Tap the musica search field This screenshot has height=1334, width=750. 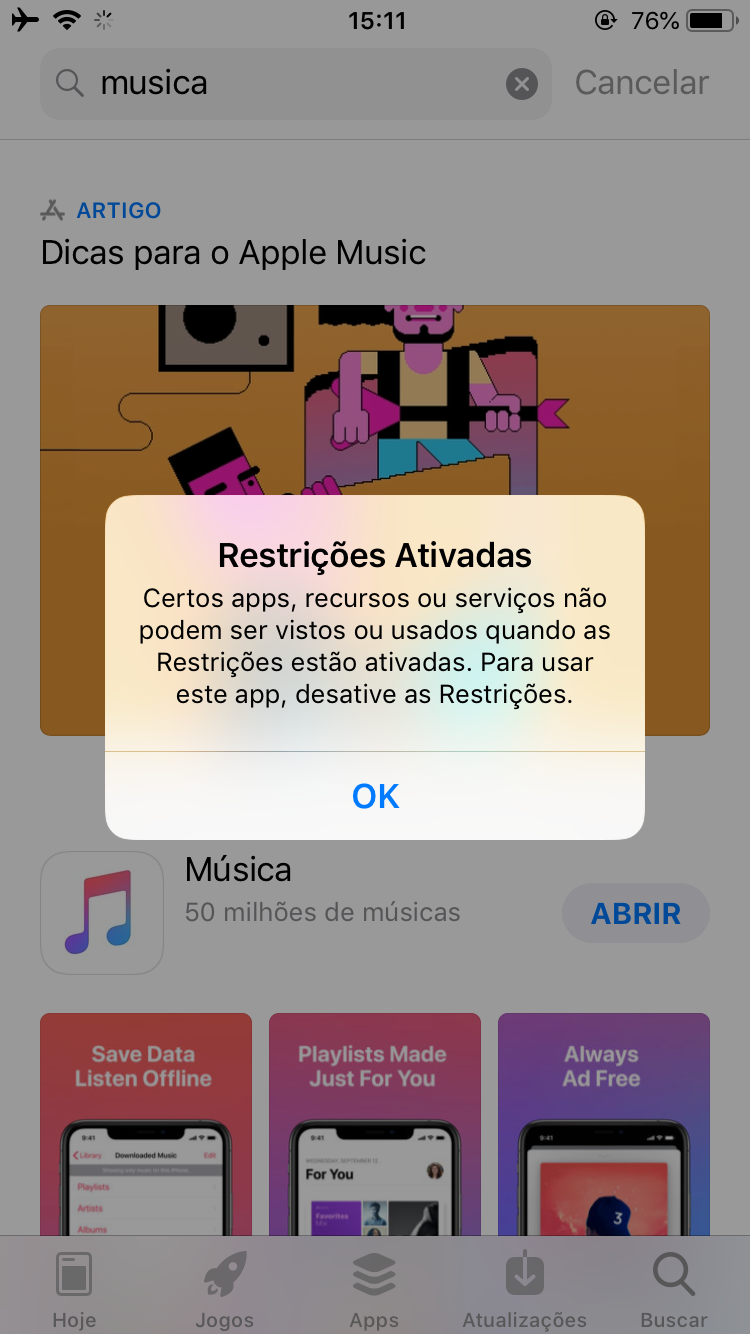click(280, 84)
